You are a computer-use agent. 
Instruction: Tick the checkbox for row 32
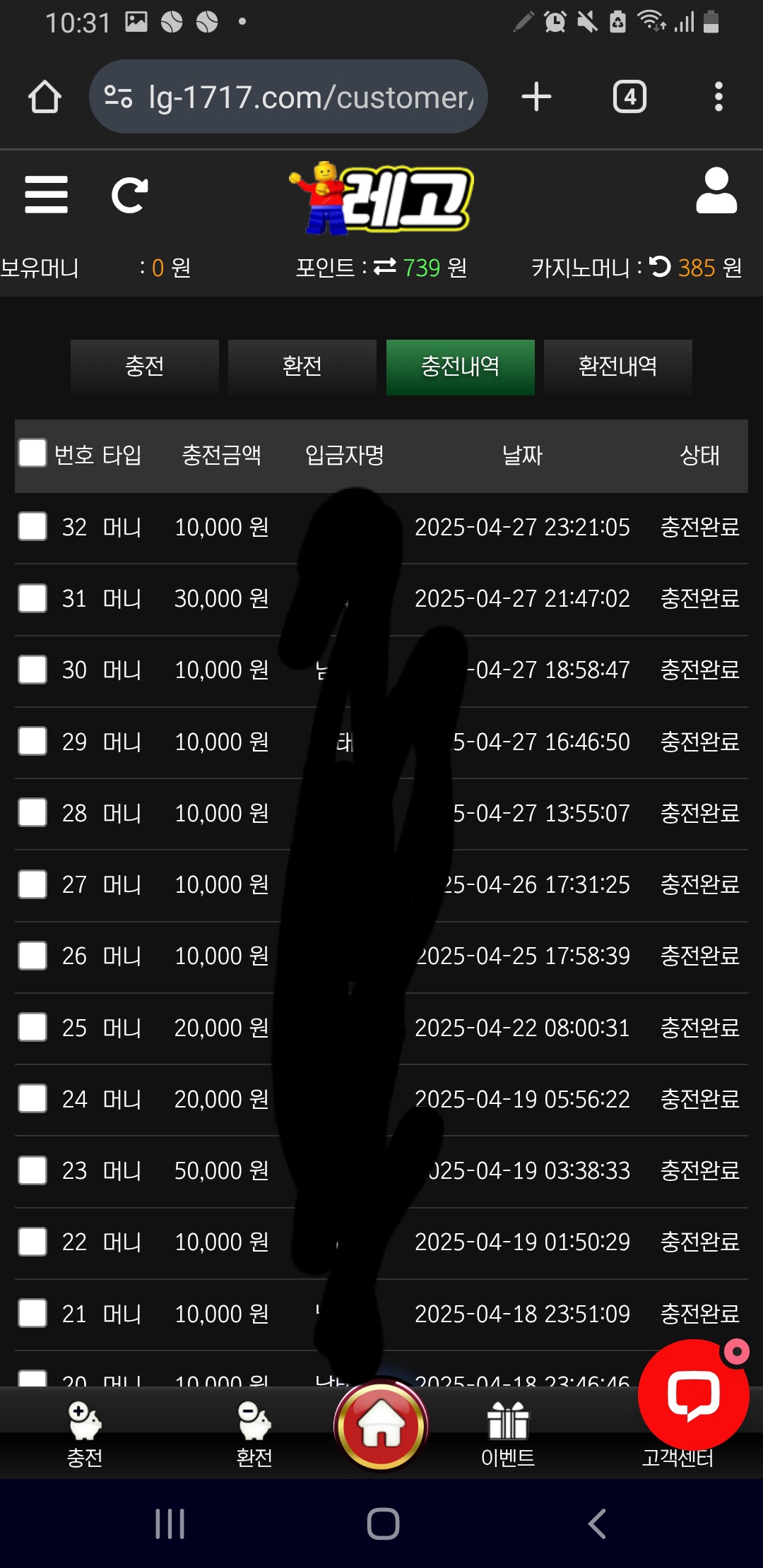[32, 526]
